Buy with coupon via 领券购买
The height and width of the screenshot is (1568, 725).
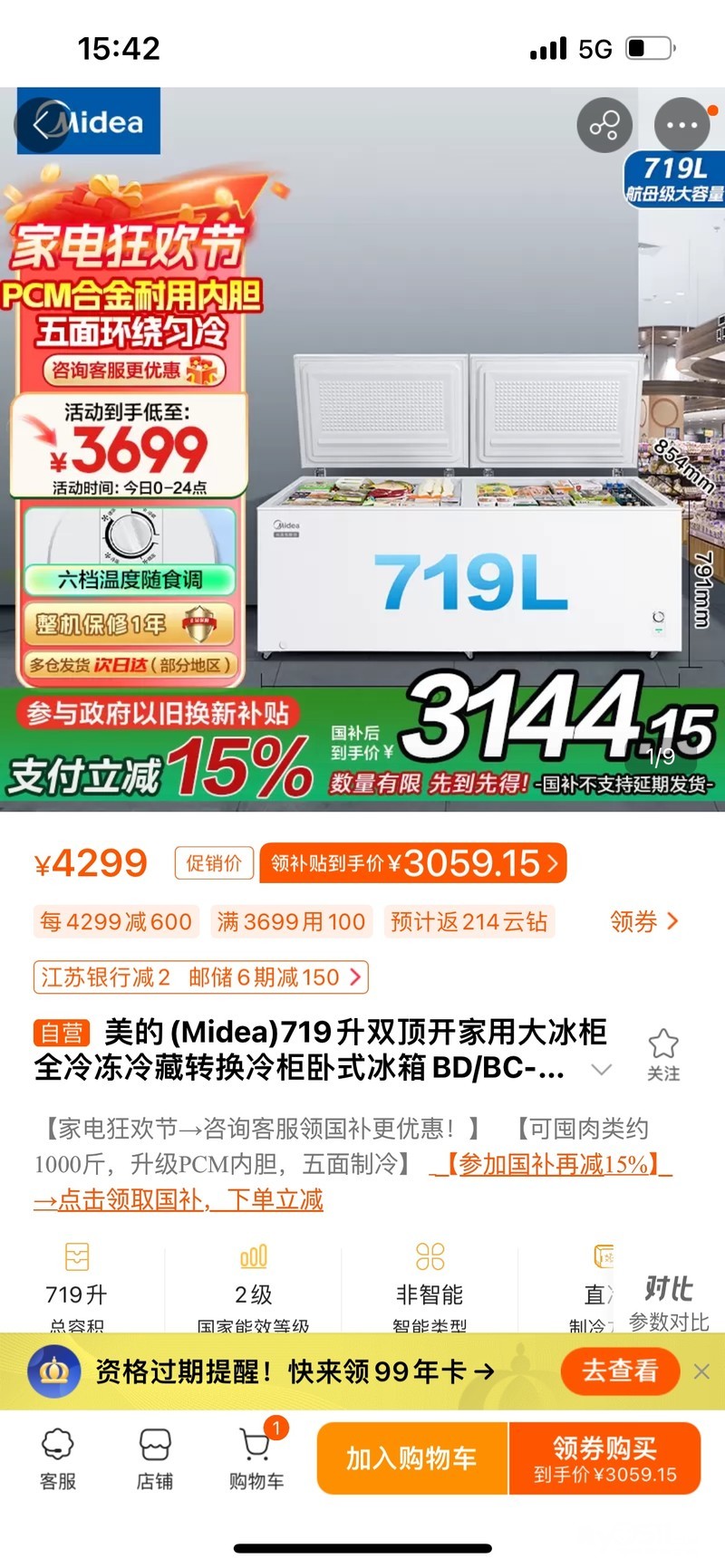pyautogui.click(x=604, y=1458)
